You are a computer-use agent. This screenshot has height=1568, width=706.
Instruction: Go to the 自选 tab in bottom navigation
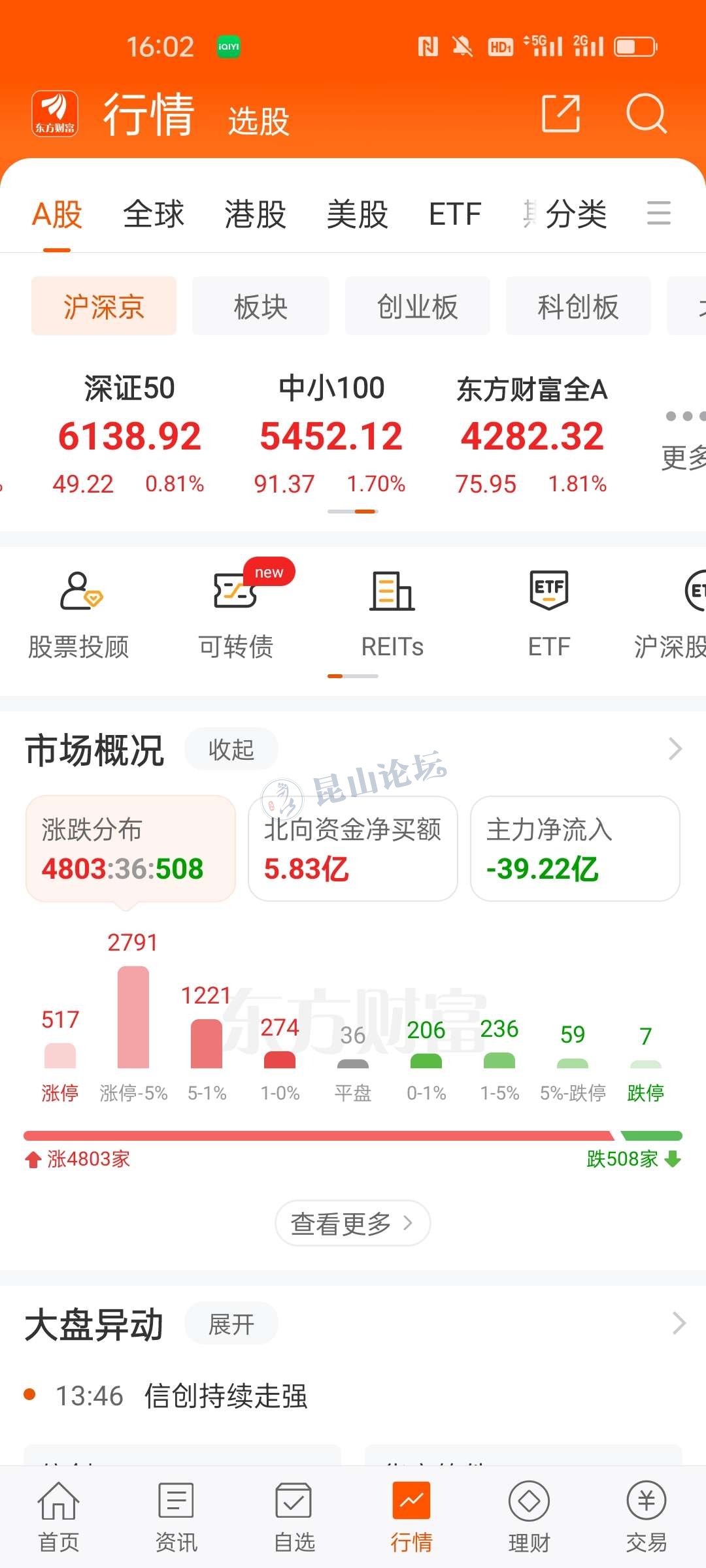pyautogui.click(x=294, y=1517)
